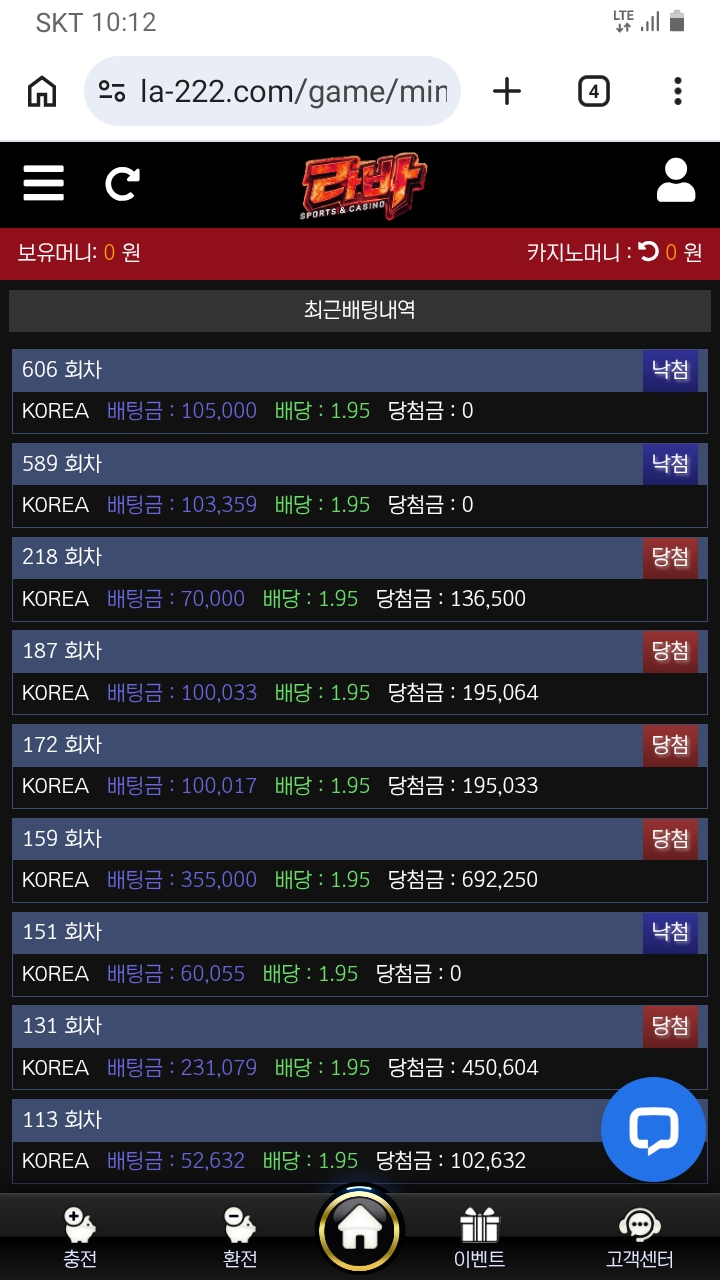Image resolution: width=720 pixels, height=1280 pixels.
Task: Tap the center home button
Action: coord(360,1231)
